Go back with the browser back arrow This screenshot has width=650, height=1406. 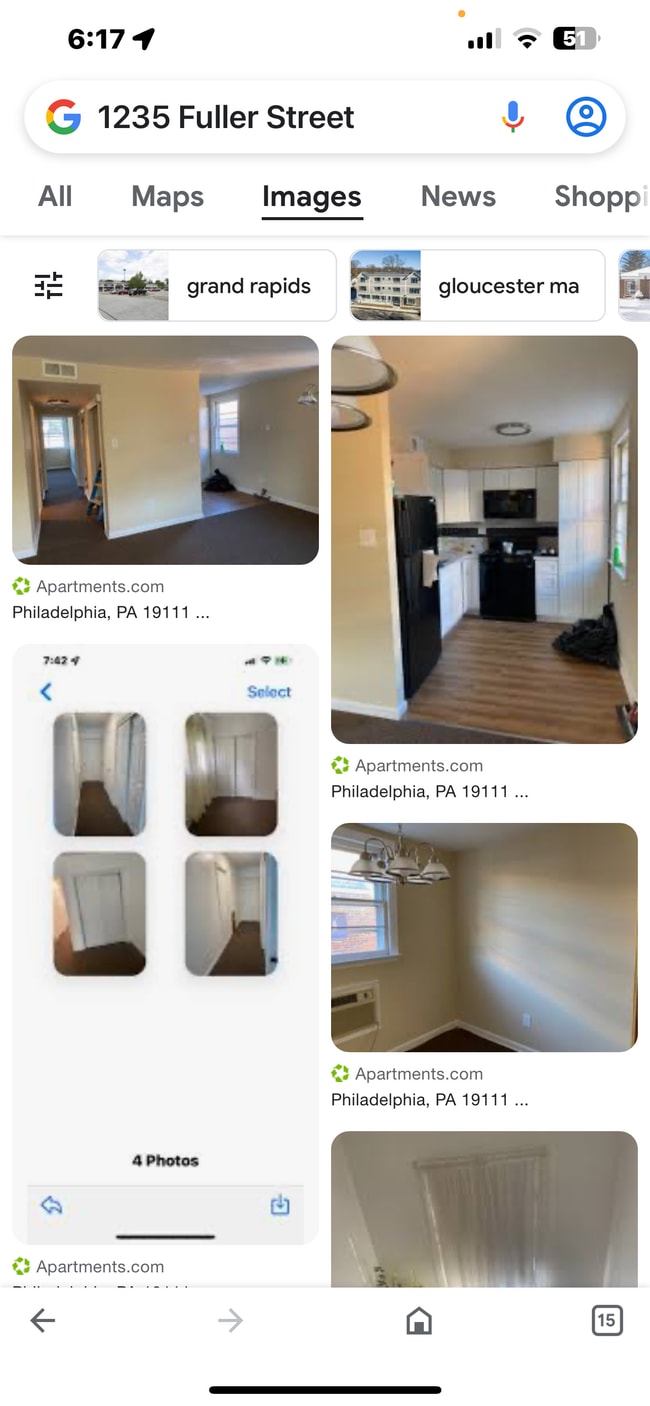point(42,1321)
